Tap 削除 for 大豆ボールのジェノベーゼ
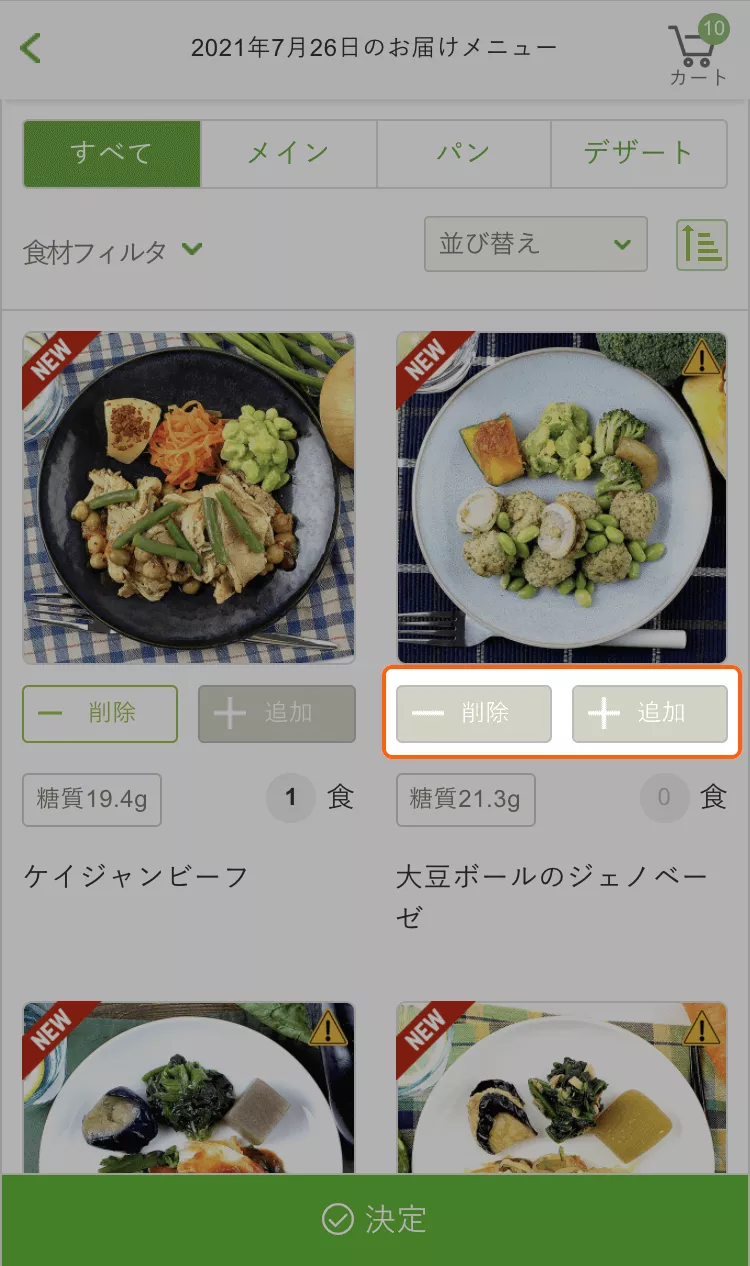This screenshot has height=1266, width=750. (x=474, y=713)
